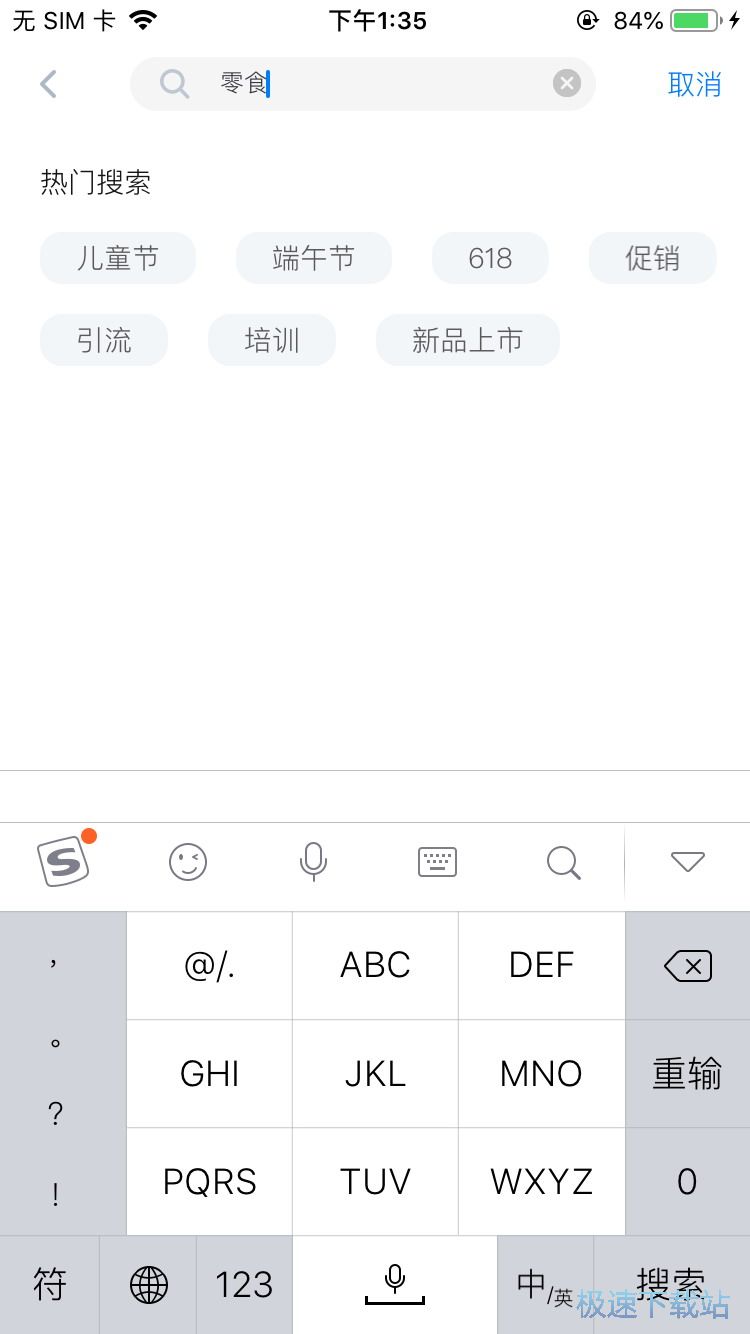Select the 儿童节 hot search tag

[117, 257]
